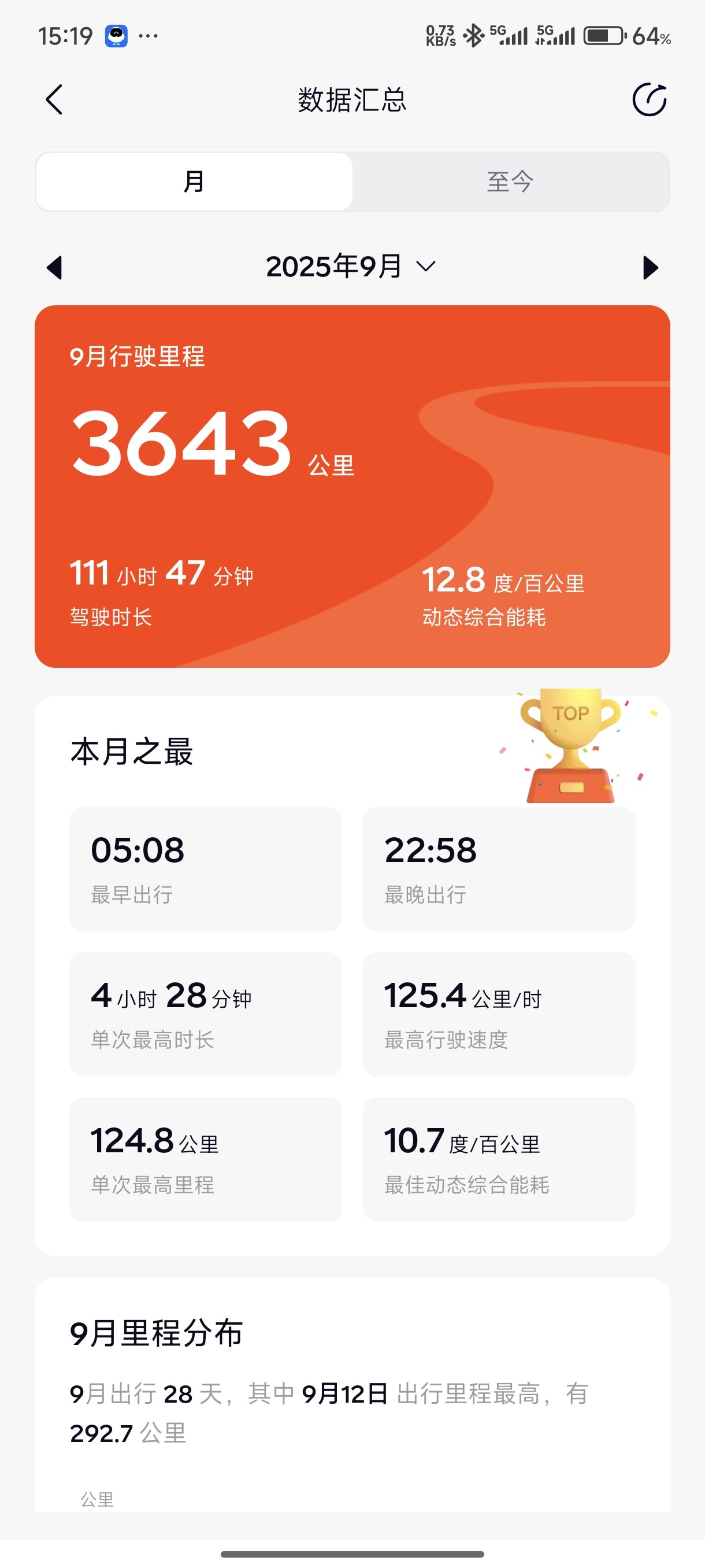Collapse the date dropdown beside the month title
Viewport: 705px width, 1568px height.
pos(426,267)
